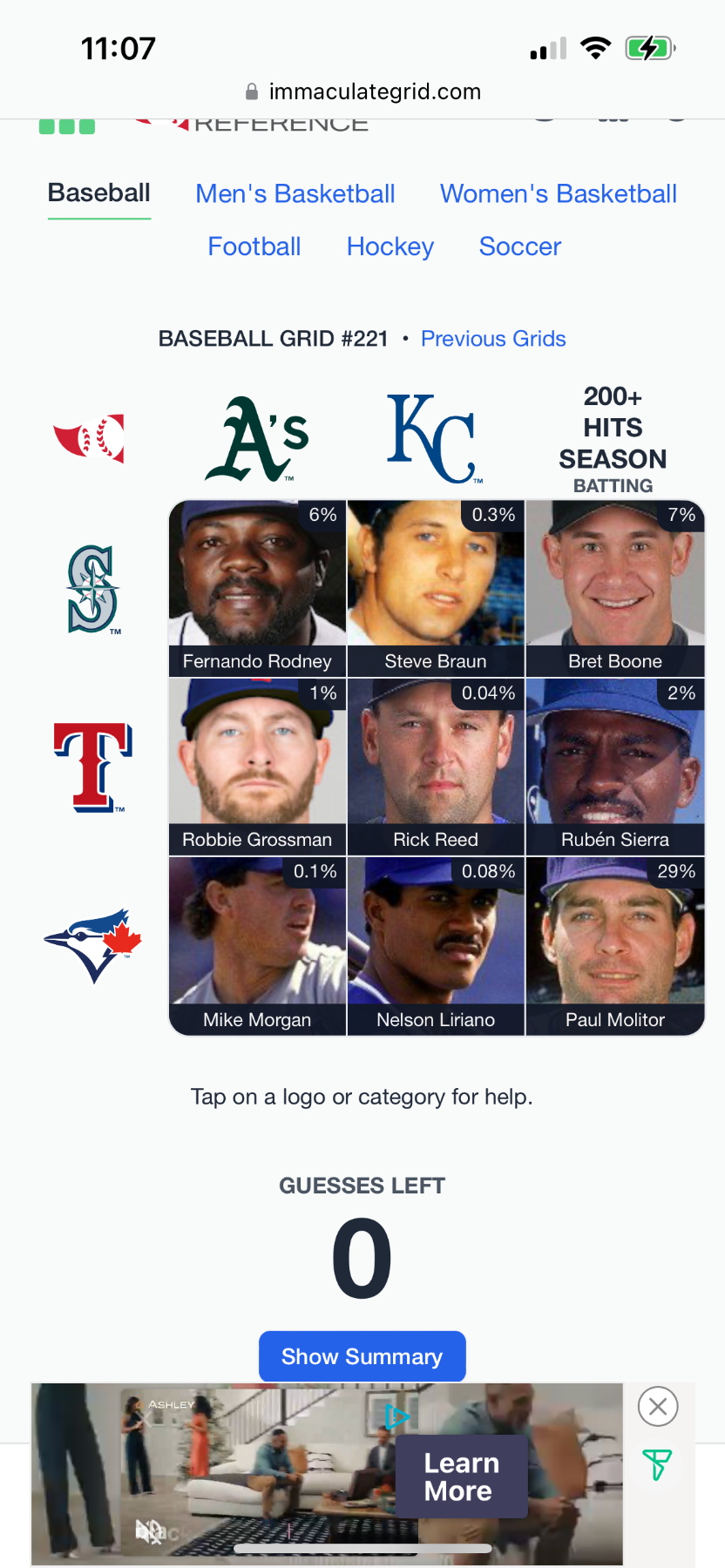725x1568 pixels.
Task: Switch to Men's Basketball grid
Action: click(295, 193)
